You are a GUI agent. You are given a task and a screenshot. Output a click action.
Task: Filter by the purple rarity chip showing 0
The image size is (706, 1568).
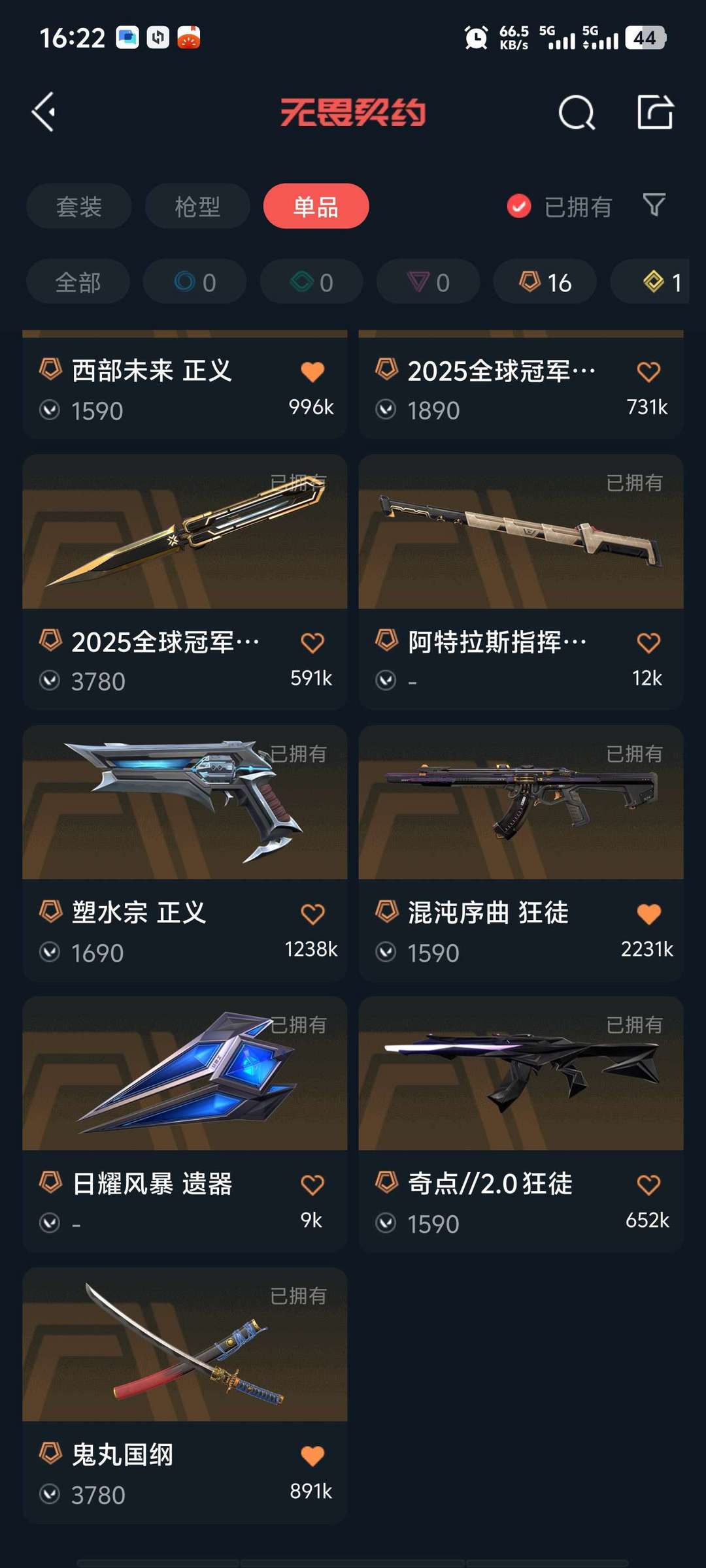[x=428, y=282]
